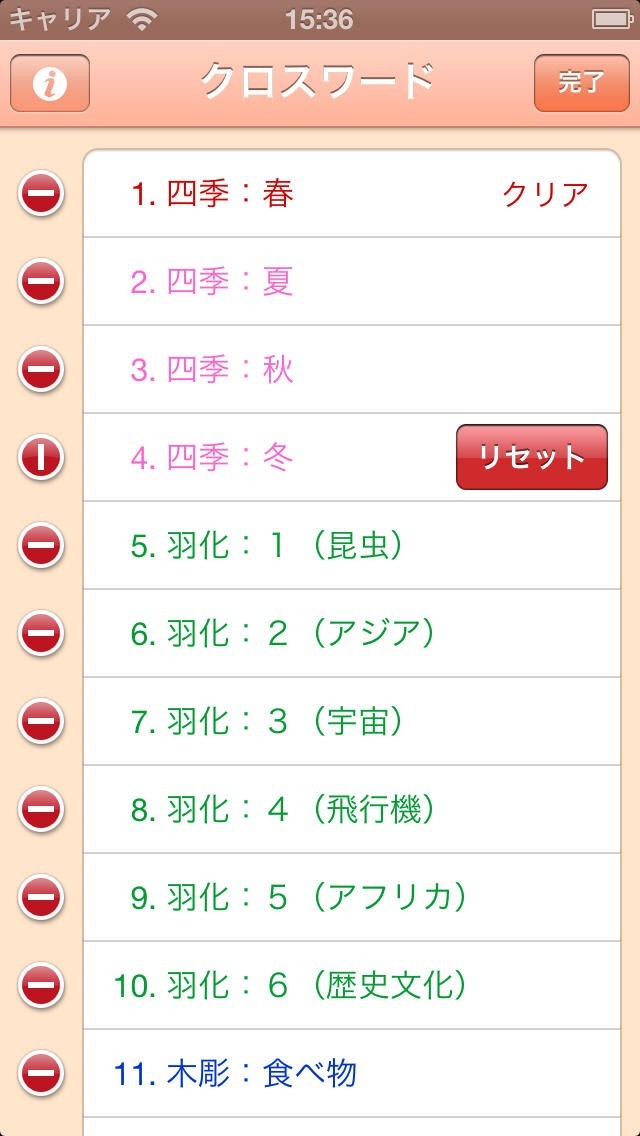Open the info button

pyautogui.click(x=50, y=83)
